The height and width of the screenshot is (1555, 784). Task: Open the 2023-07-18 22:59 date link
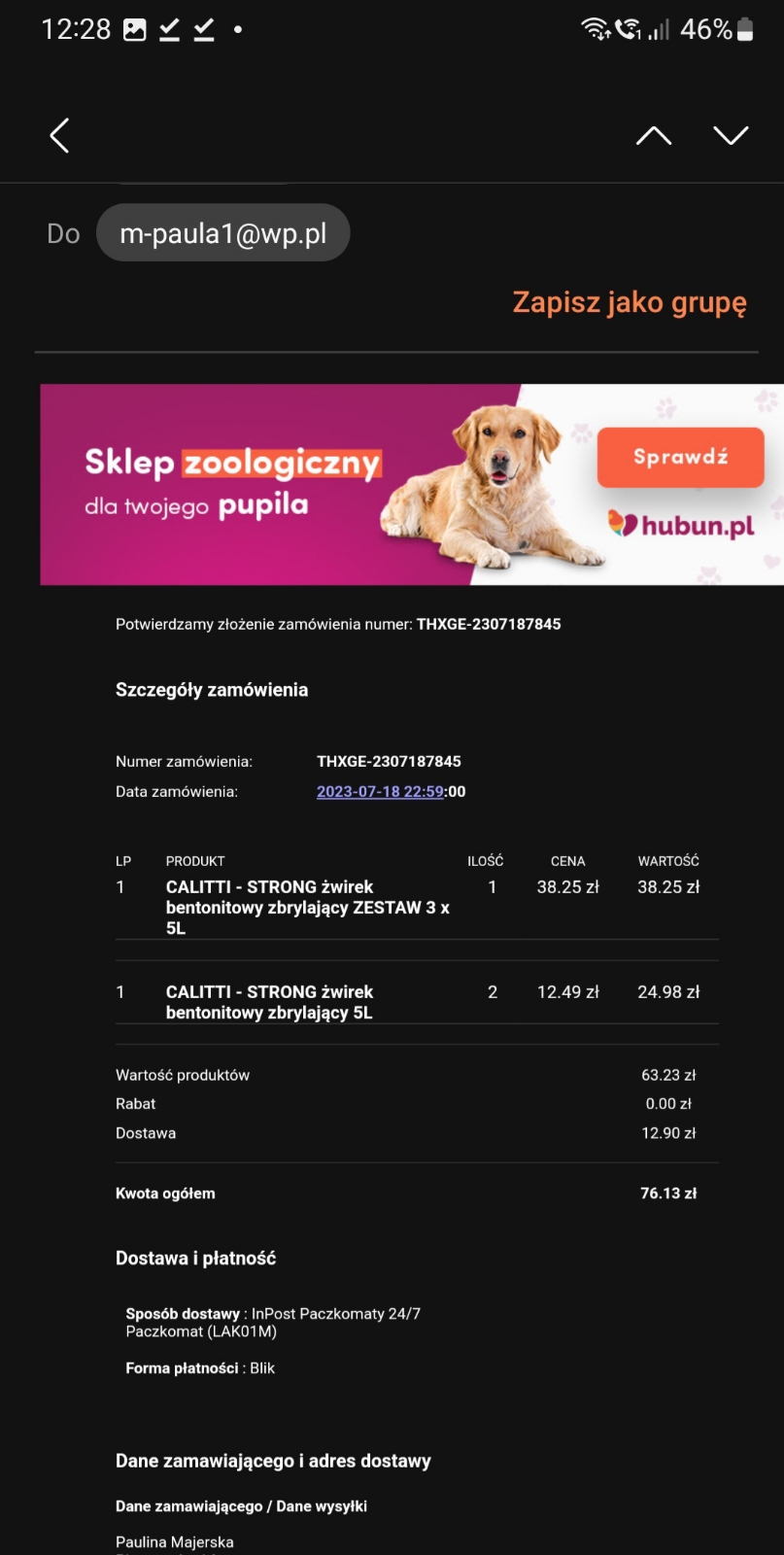tap(380, 791)
